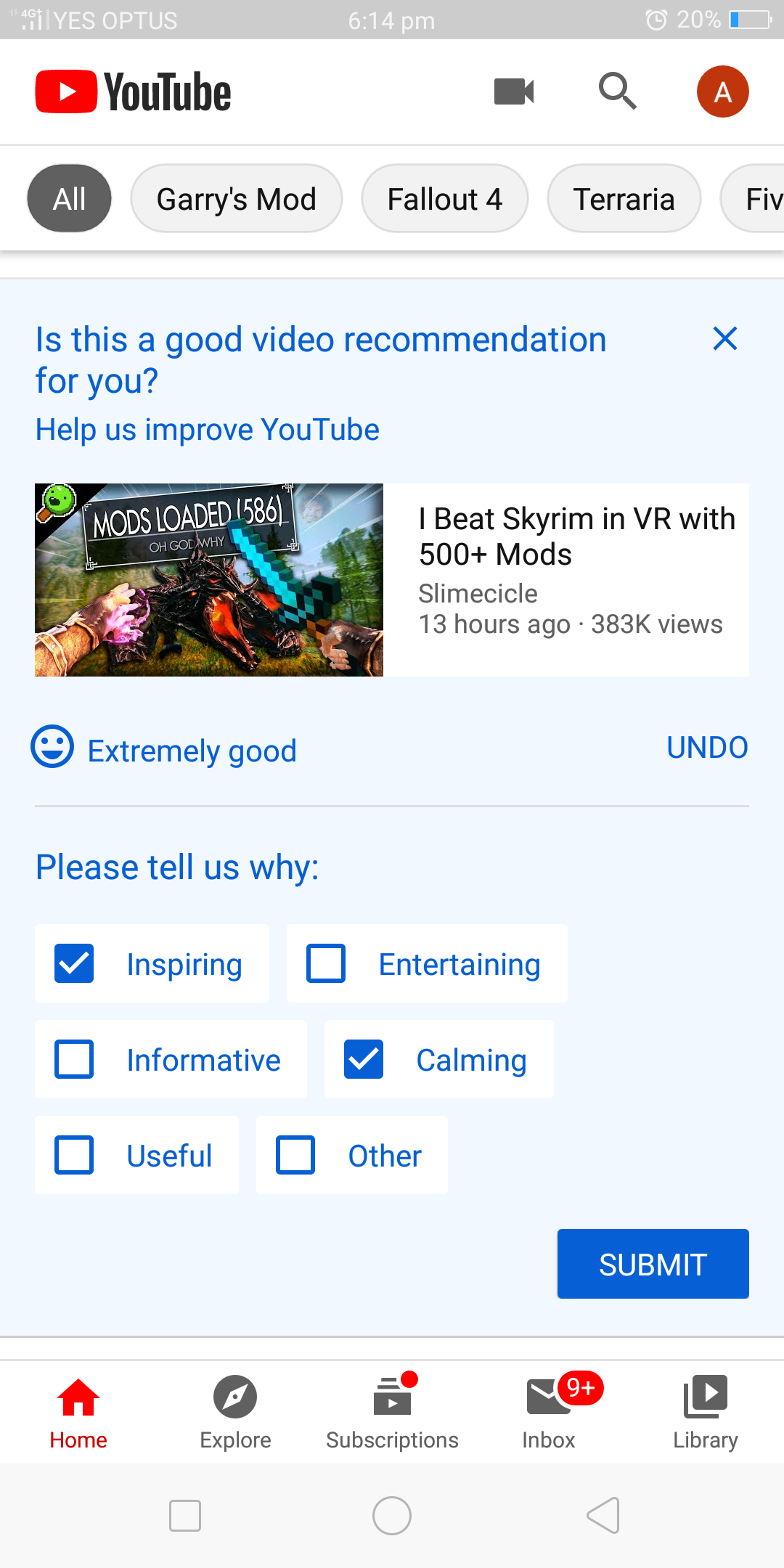The height and width of the screenshot is (1568, 784).
Task: Tap the system back button
Action: 603,1516
